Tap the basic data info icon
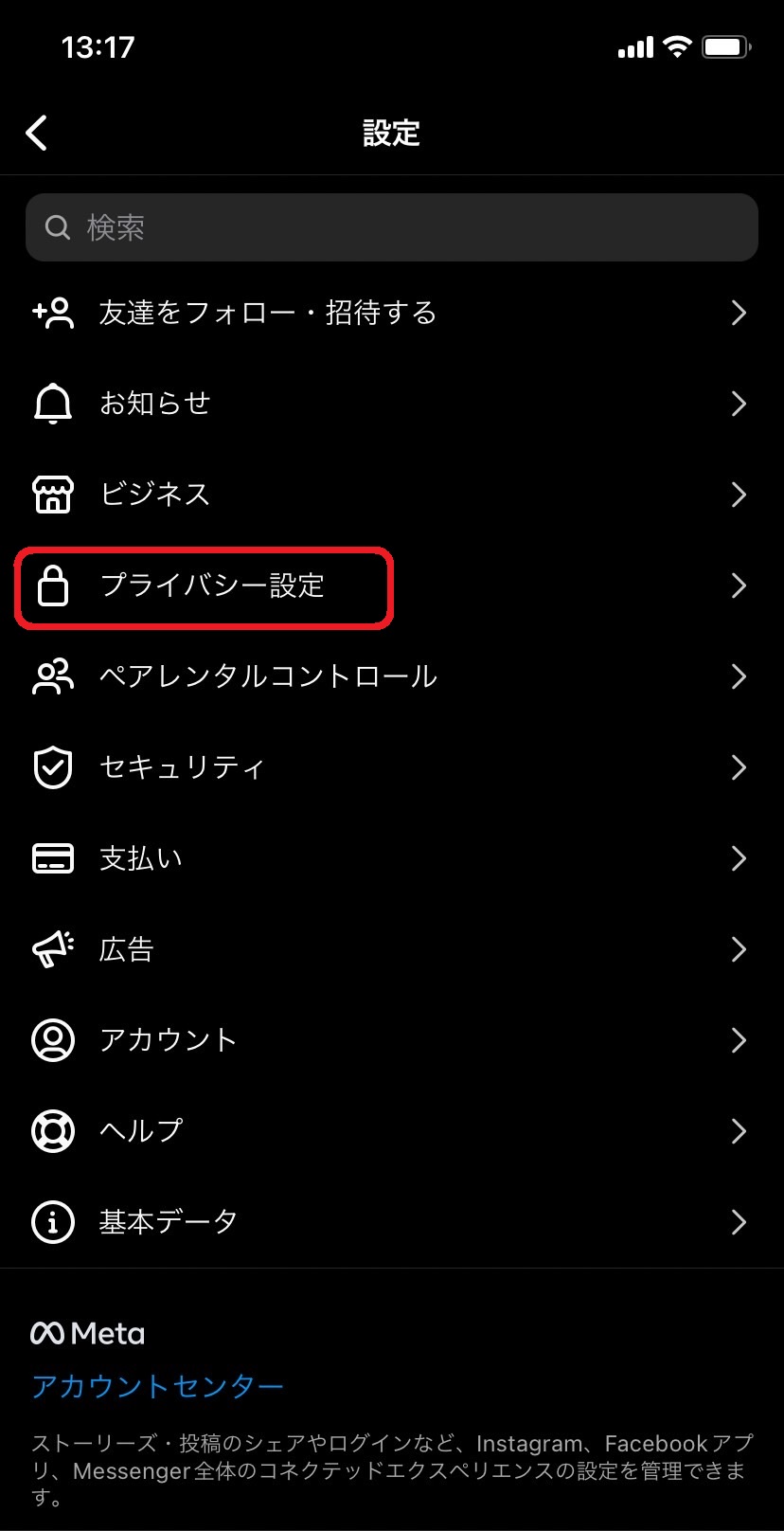Screen dimensions: 784x1531 [54, 1221]
